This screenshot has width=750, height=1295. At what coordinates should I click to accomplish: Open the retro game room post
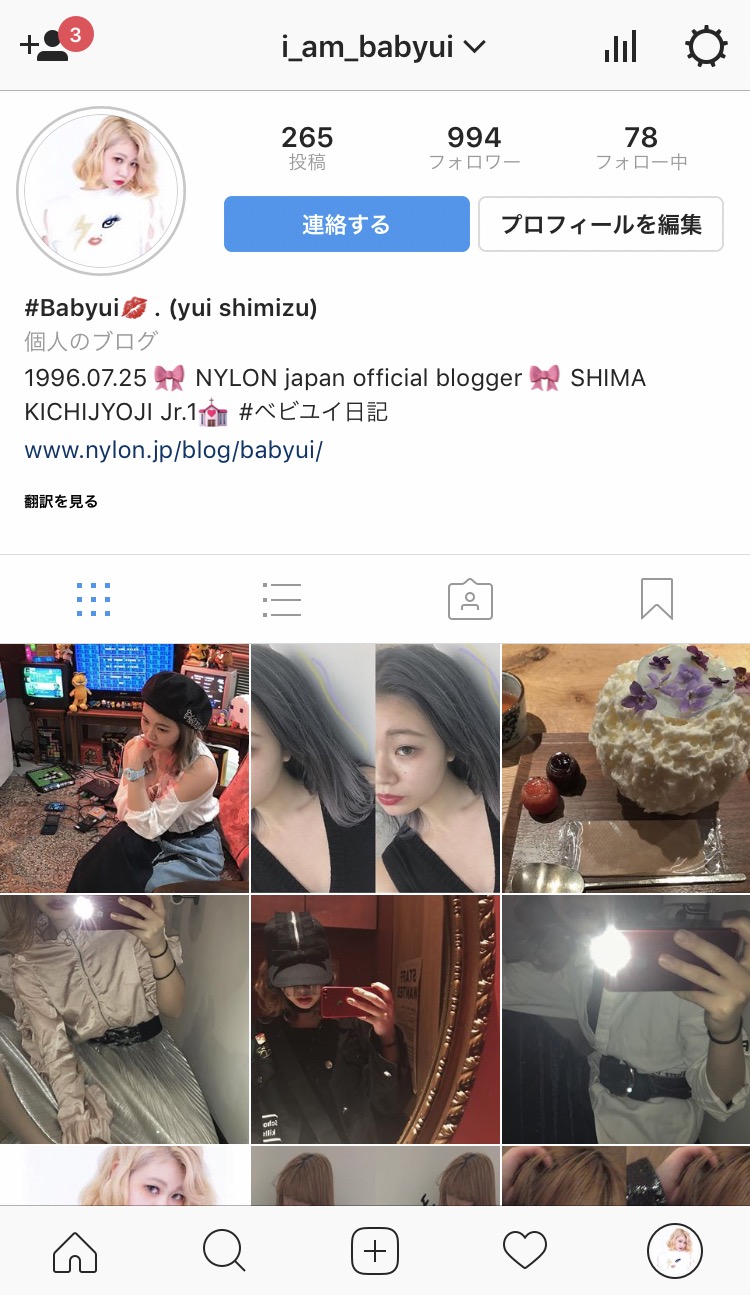pyautogui.click(x=124, y=768)
